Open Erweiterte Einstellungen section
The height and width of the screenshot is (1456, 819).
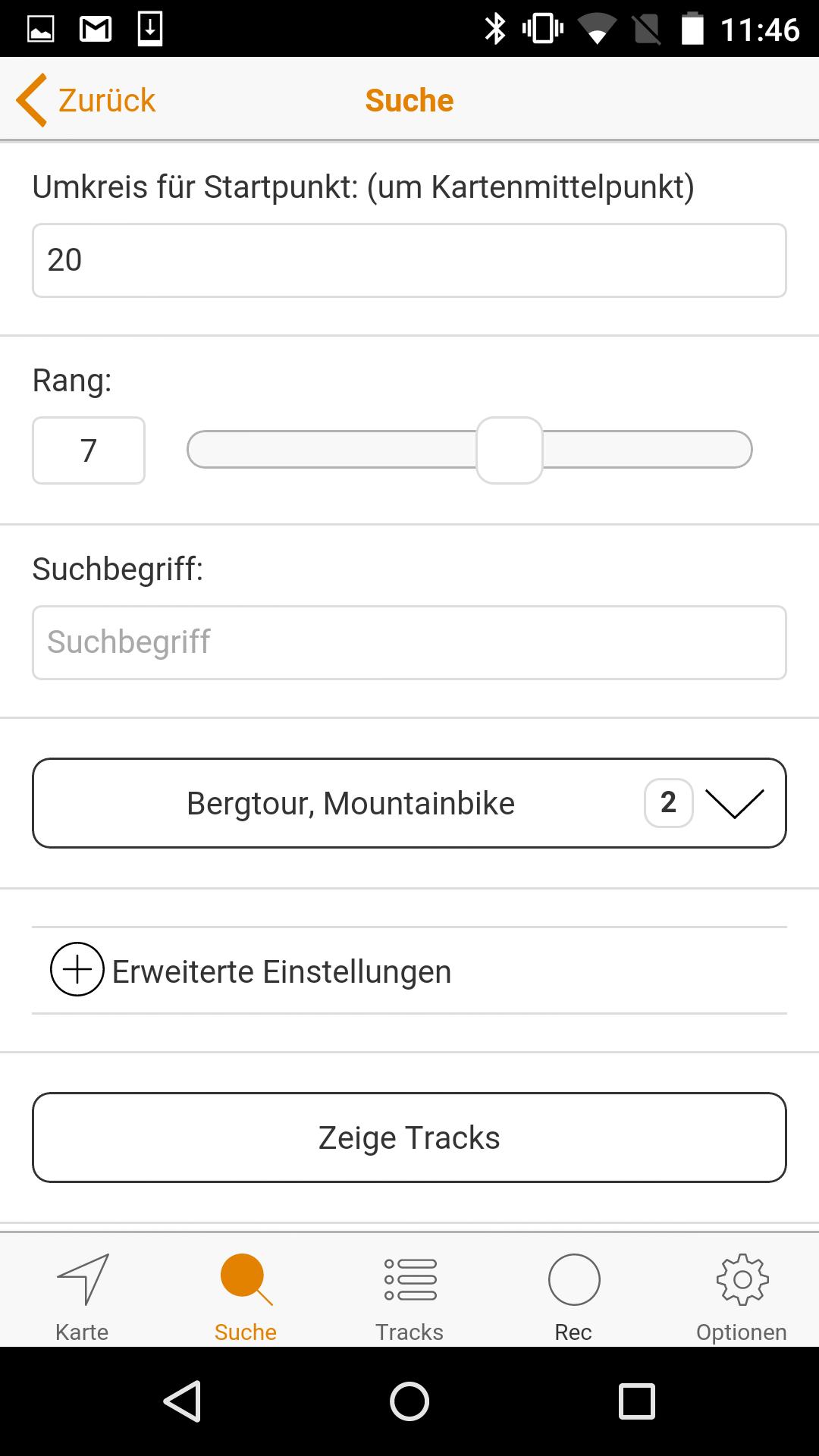pos(281,970)
